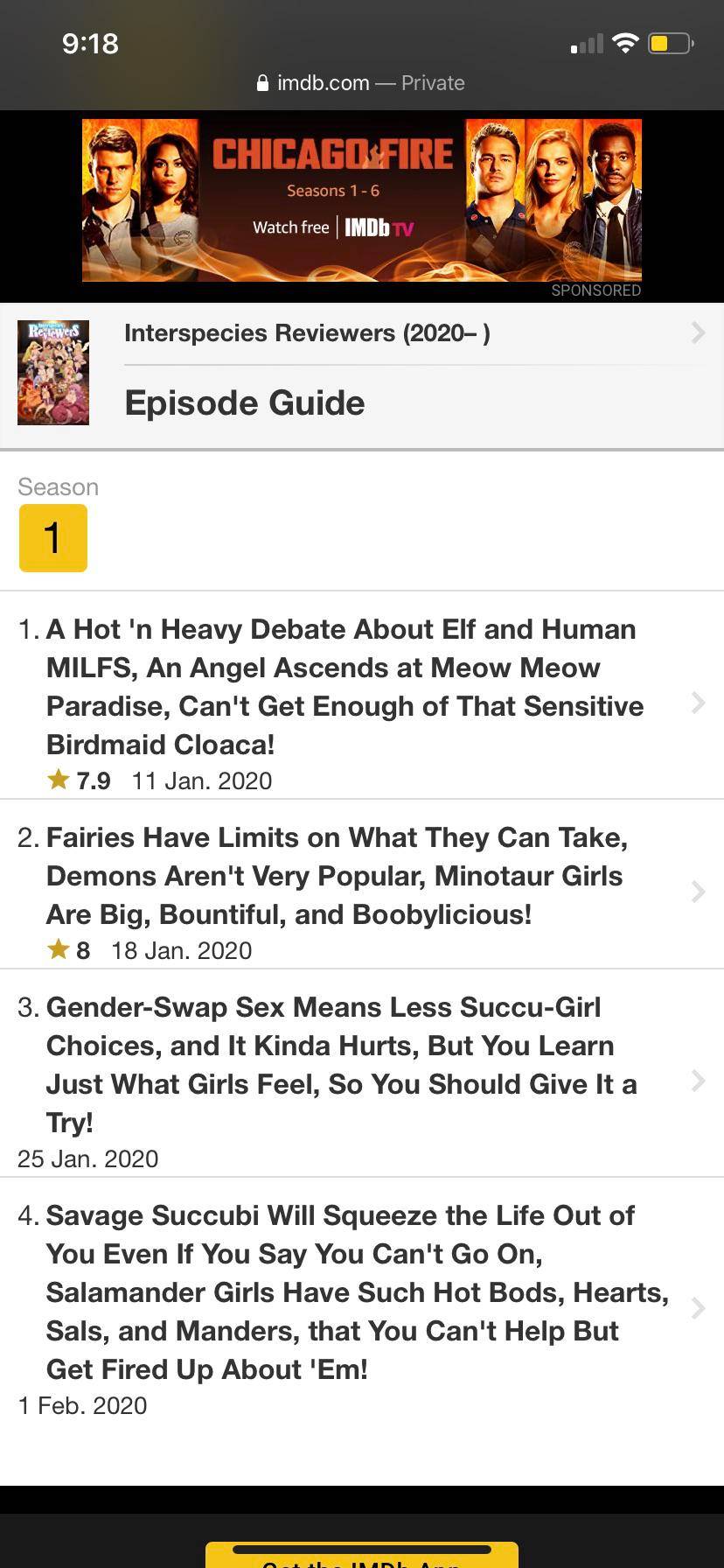Open the Chicago Fire sponsored banner
Viewport: 724px width, 1568px height.
[362, 200]
